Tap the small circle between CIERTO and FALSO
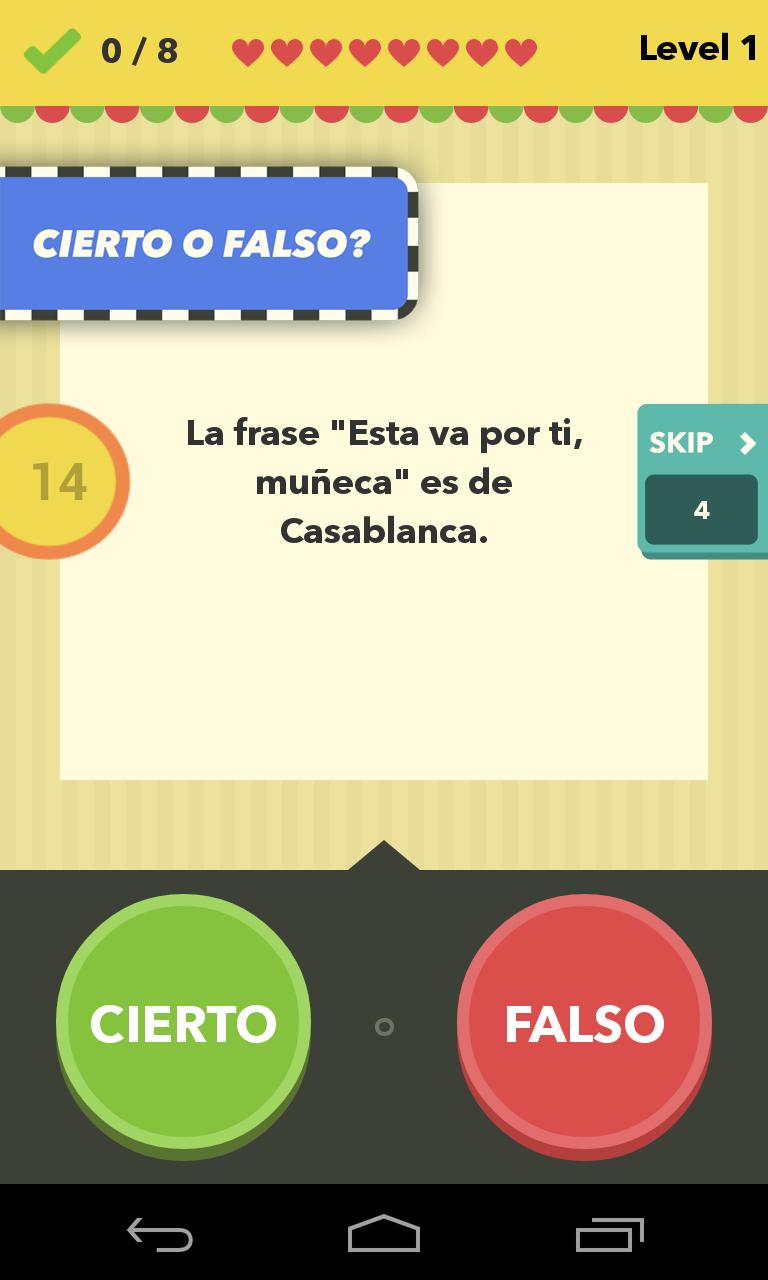Viewport: 768px width, 1280px height. 383,1026
